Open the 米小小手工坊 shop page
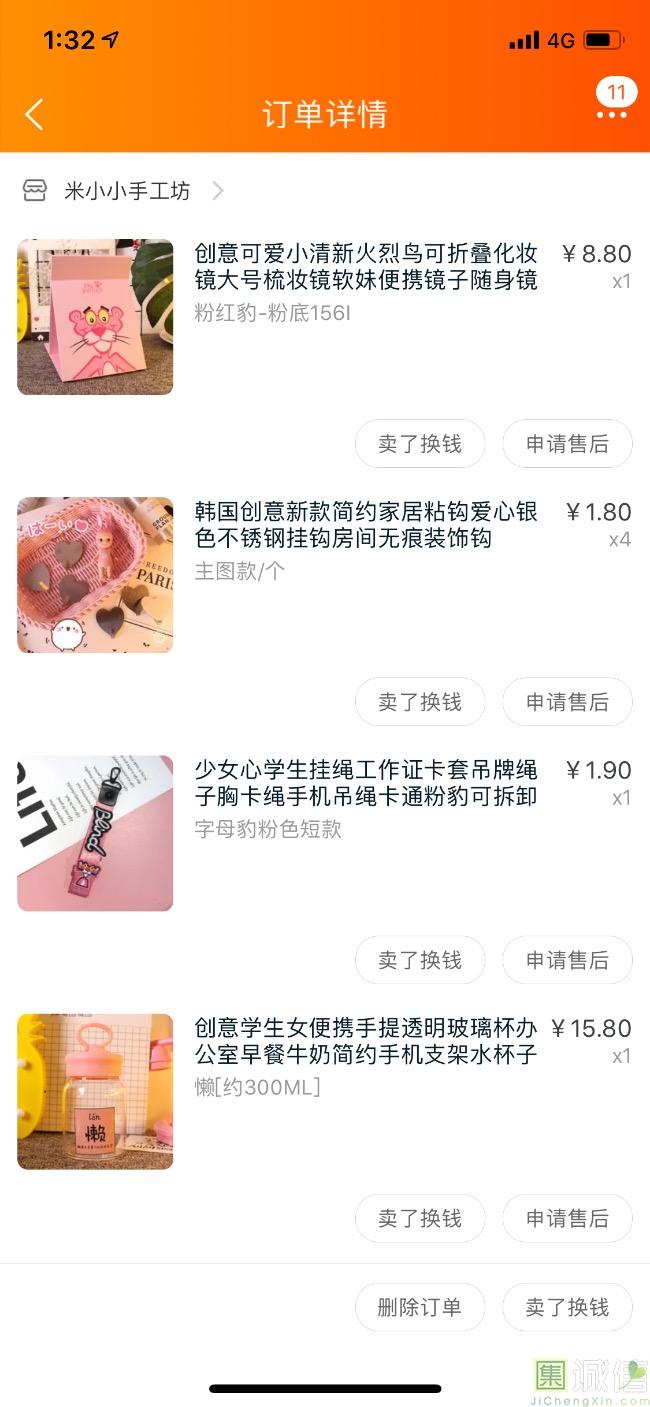Viewport: 650px width, 1407px height. 126,191
